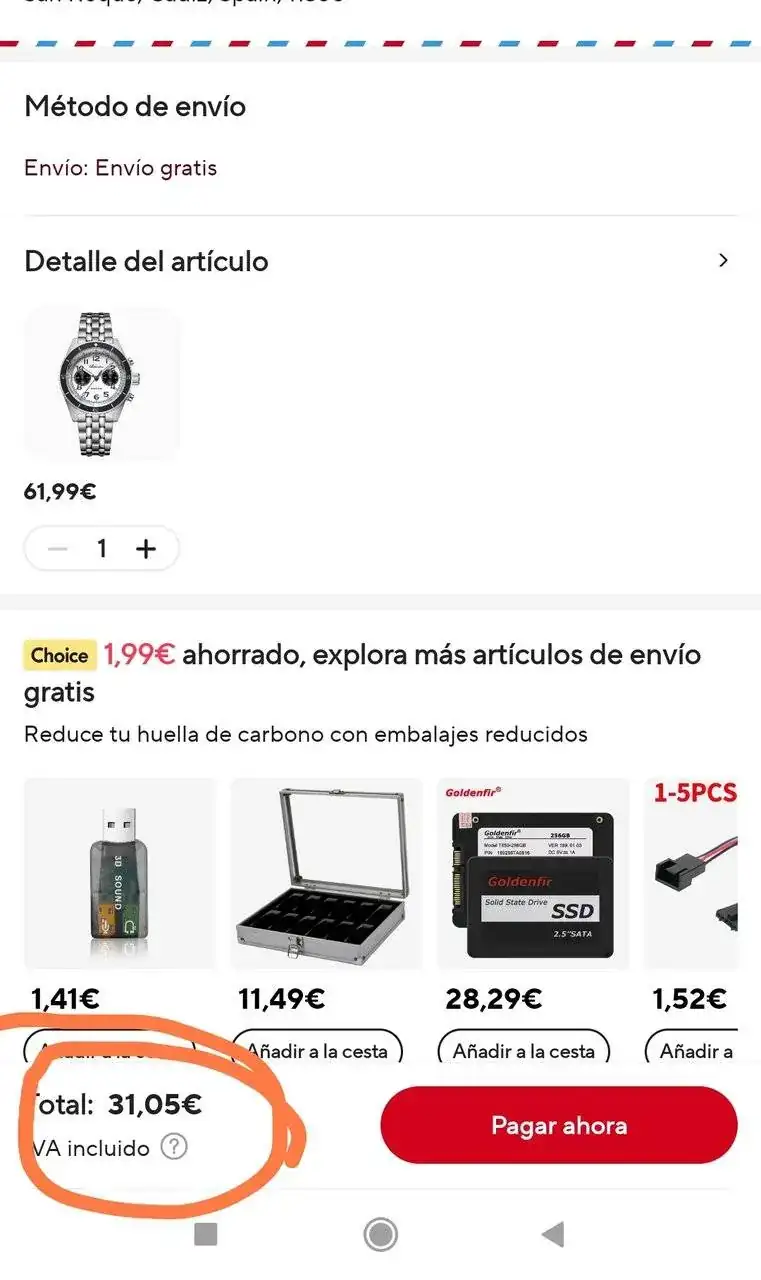The image size is (761, 1280).
Task: View the watch display case product
Action: [x=326, y=874]
